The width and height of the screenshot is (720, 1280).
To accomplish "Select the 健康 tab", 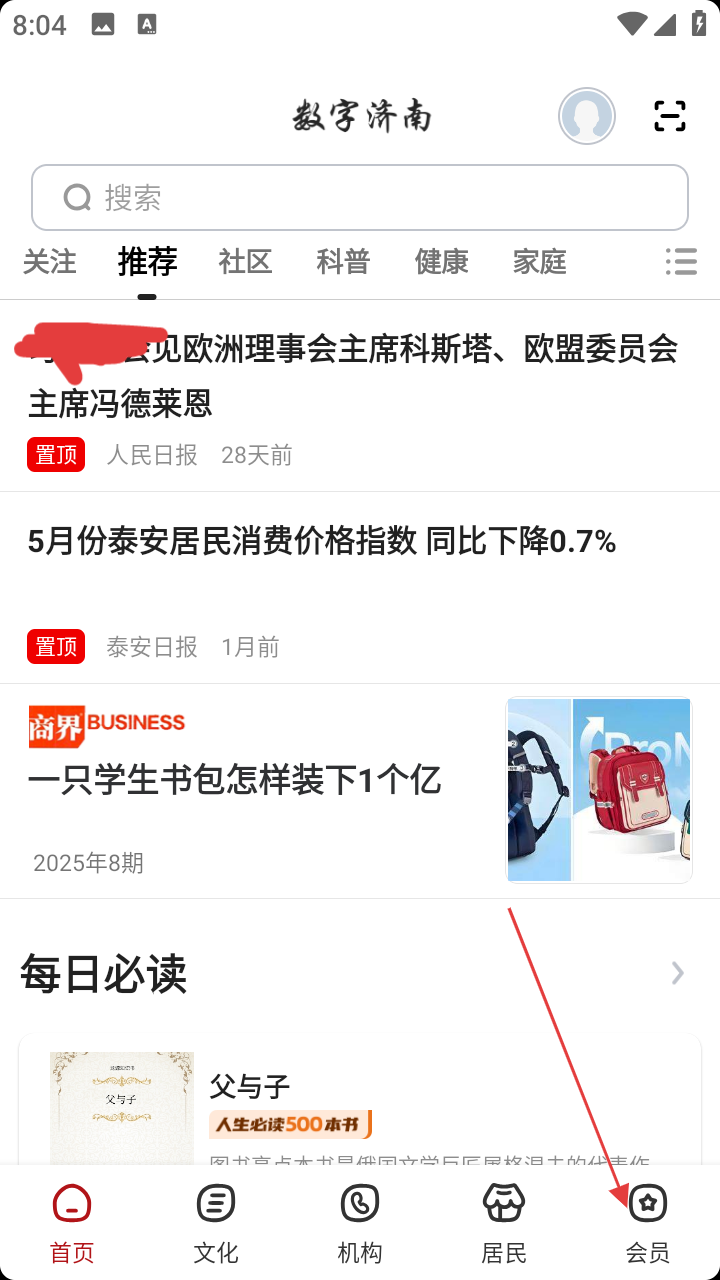I will pos(441,262).
